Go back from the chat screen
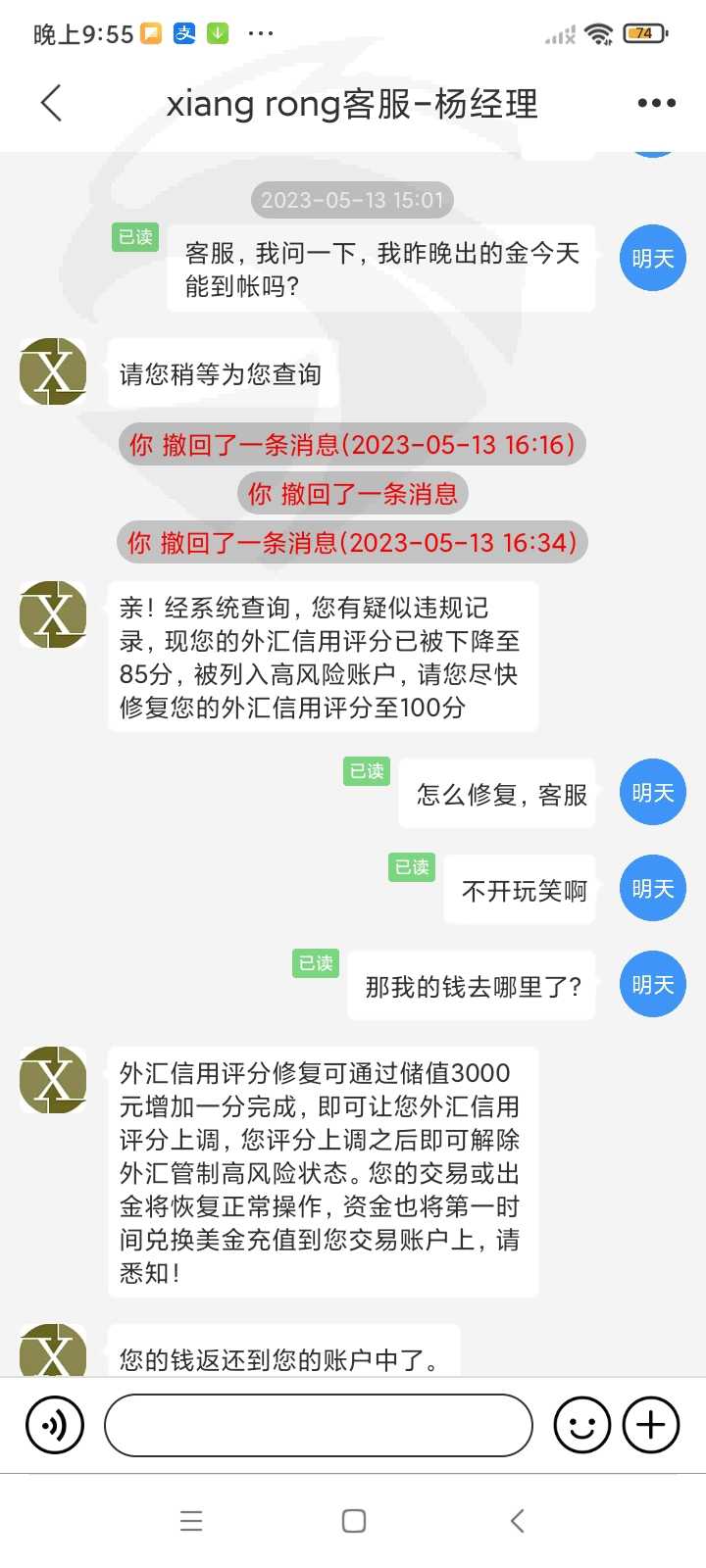Image resolution: width=706 pixels, height=1568 pixels. (x=51, y=103)
